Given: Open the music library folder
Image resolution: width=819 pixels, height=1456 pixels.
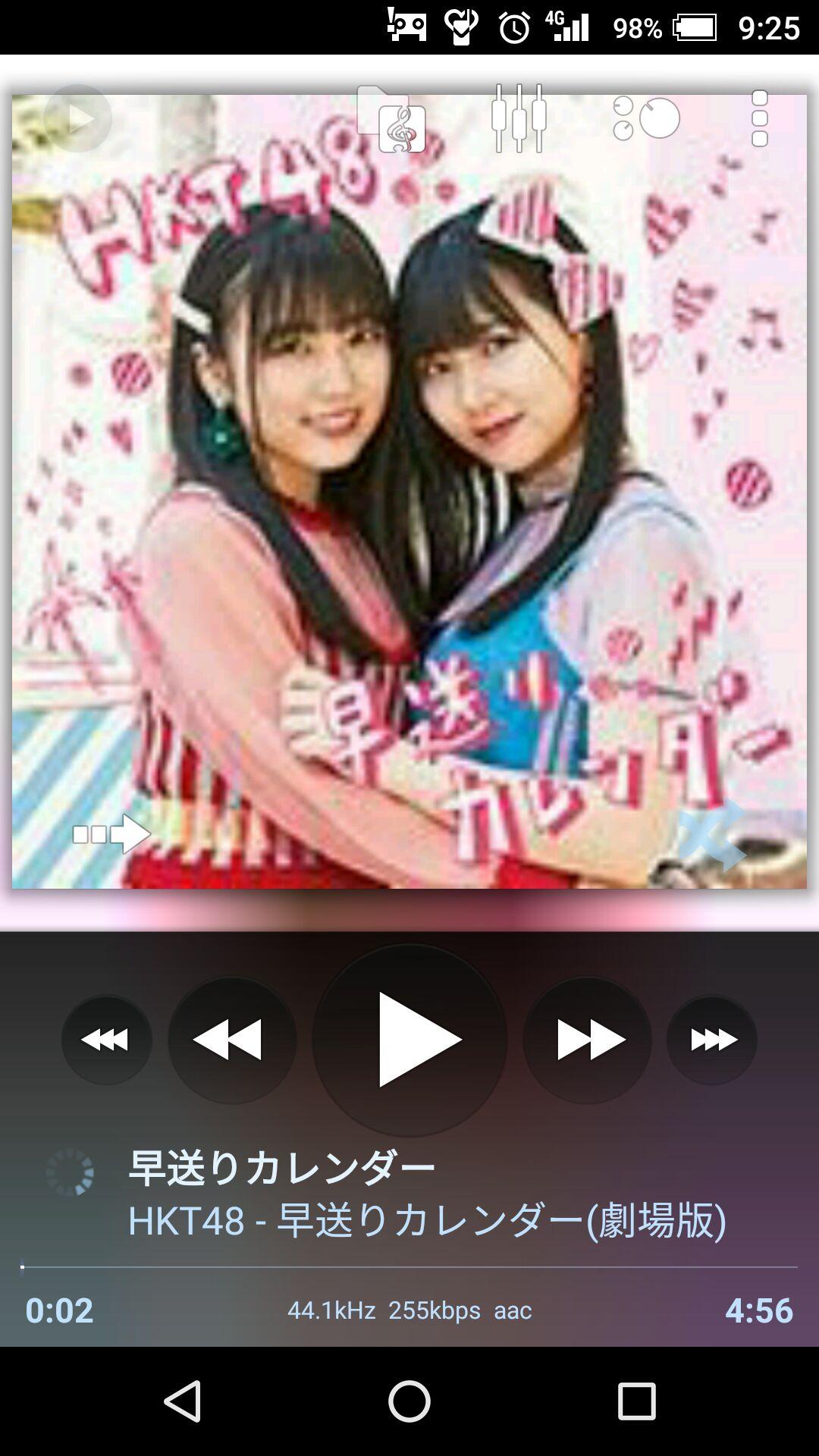Looking at the screenshot, I should point(392,119).
